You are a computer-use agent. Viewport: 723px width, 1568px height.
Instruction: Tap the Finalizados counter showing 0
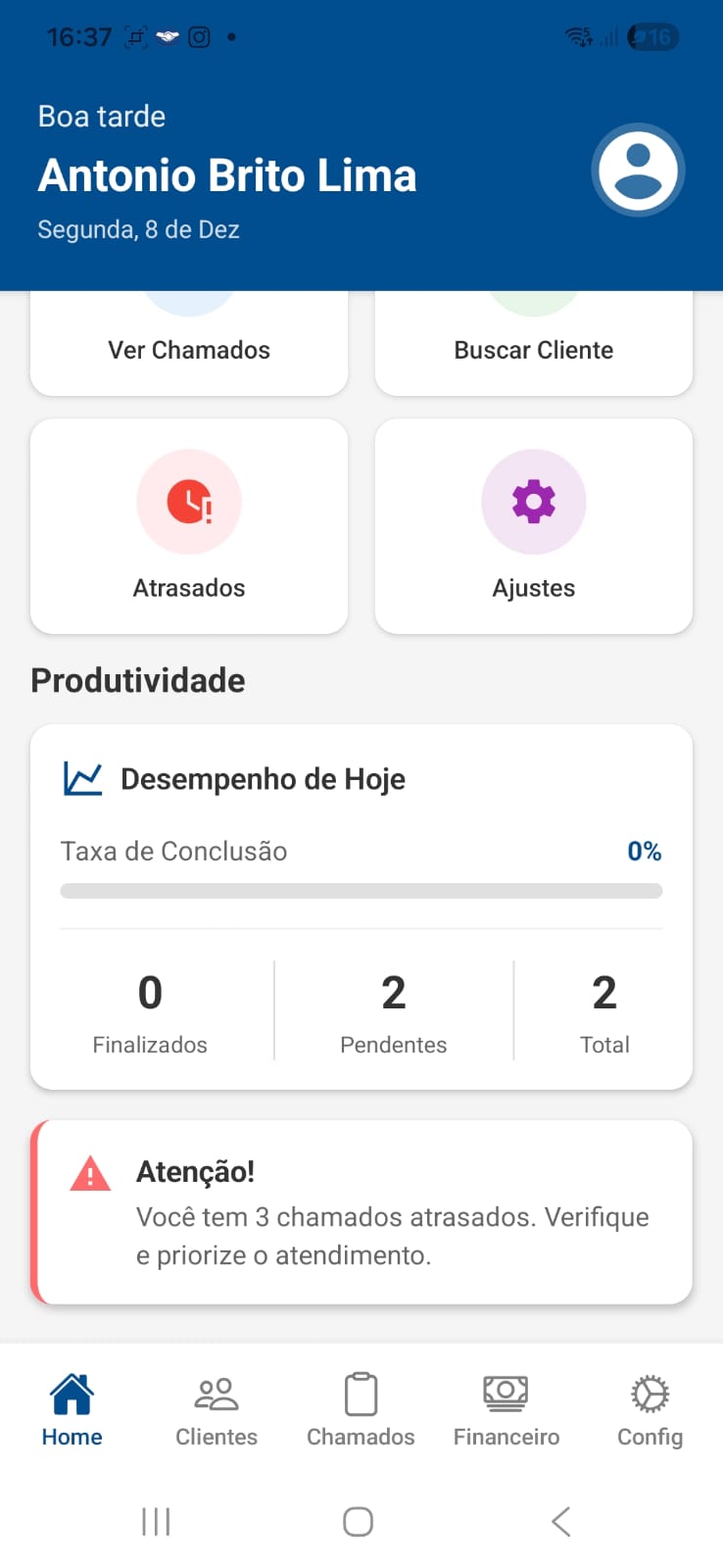point(150,1009)
